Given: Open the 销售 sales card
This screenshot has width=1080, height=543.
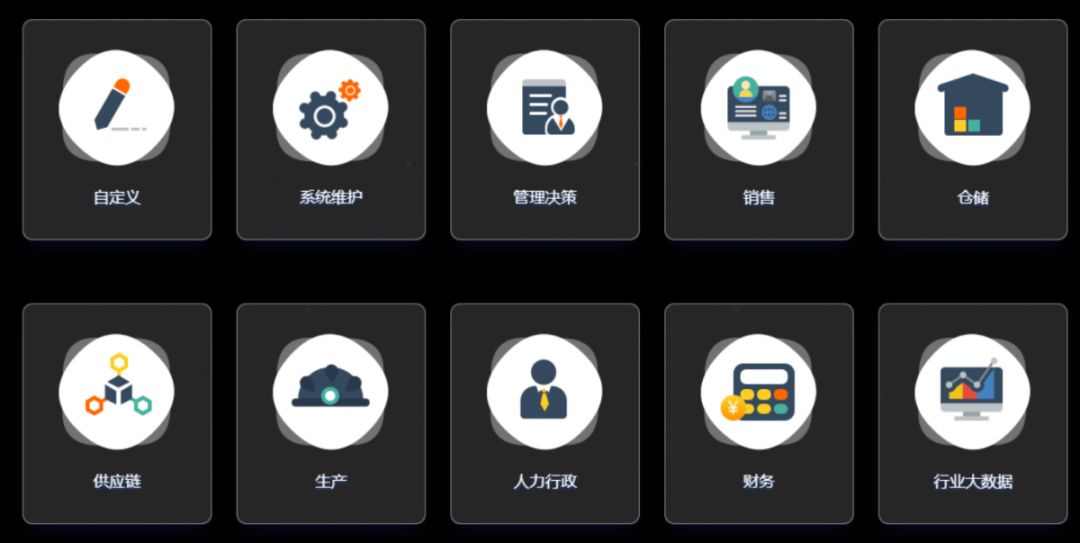Looking at the screenshot, I should click(x=759, y=130).
